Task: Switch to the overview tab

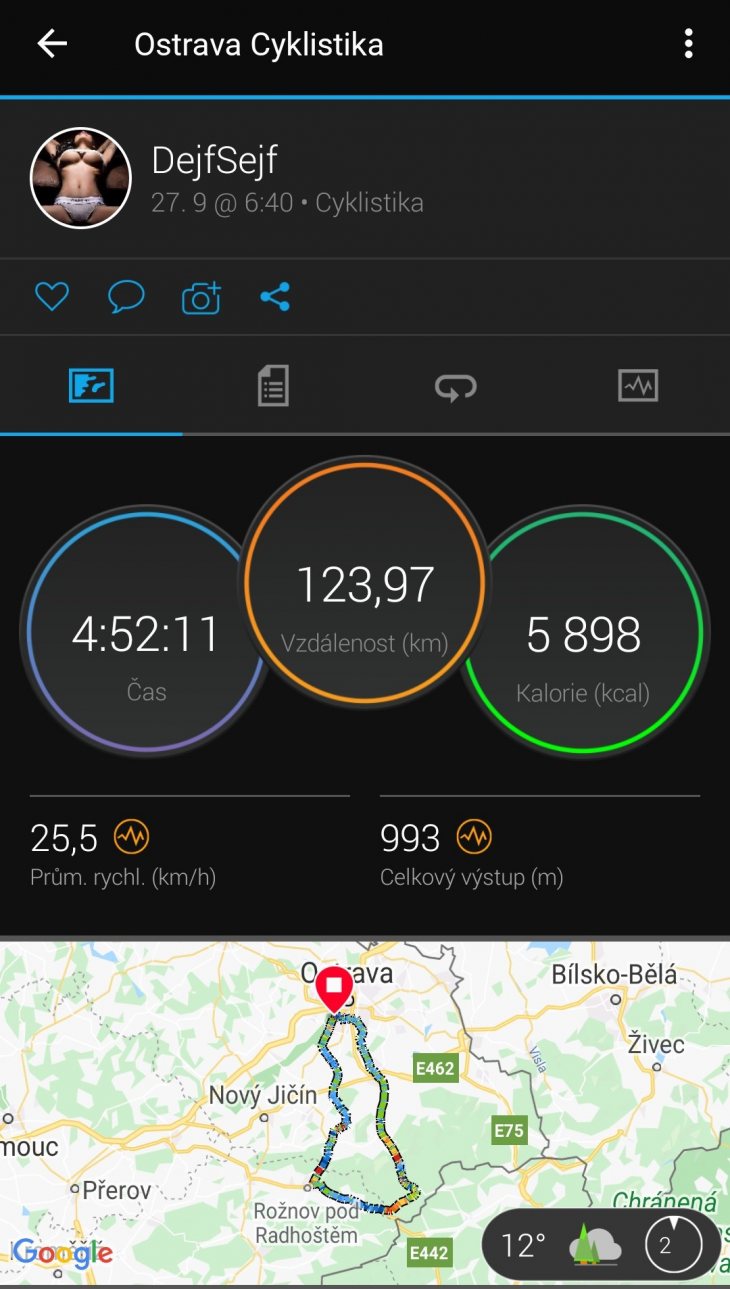Action: tap(91, 385)
